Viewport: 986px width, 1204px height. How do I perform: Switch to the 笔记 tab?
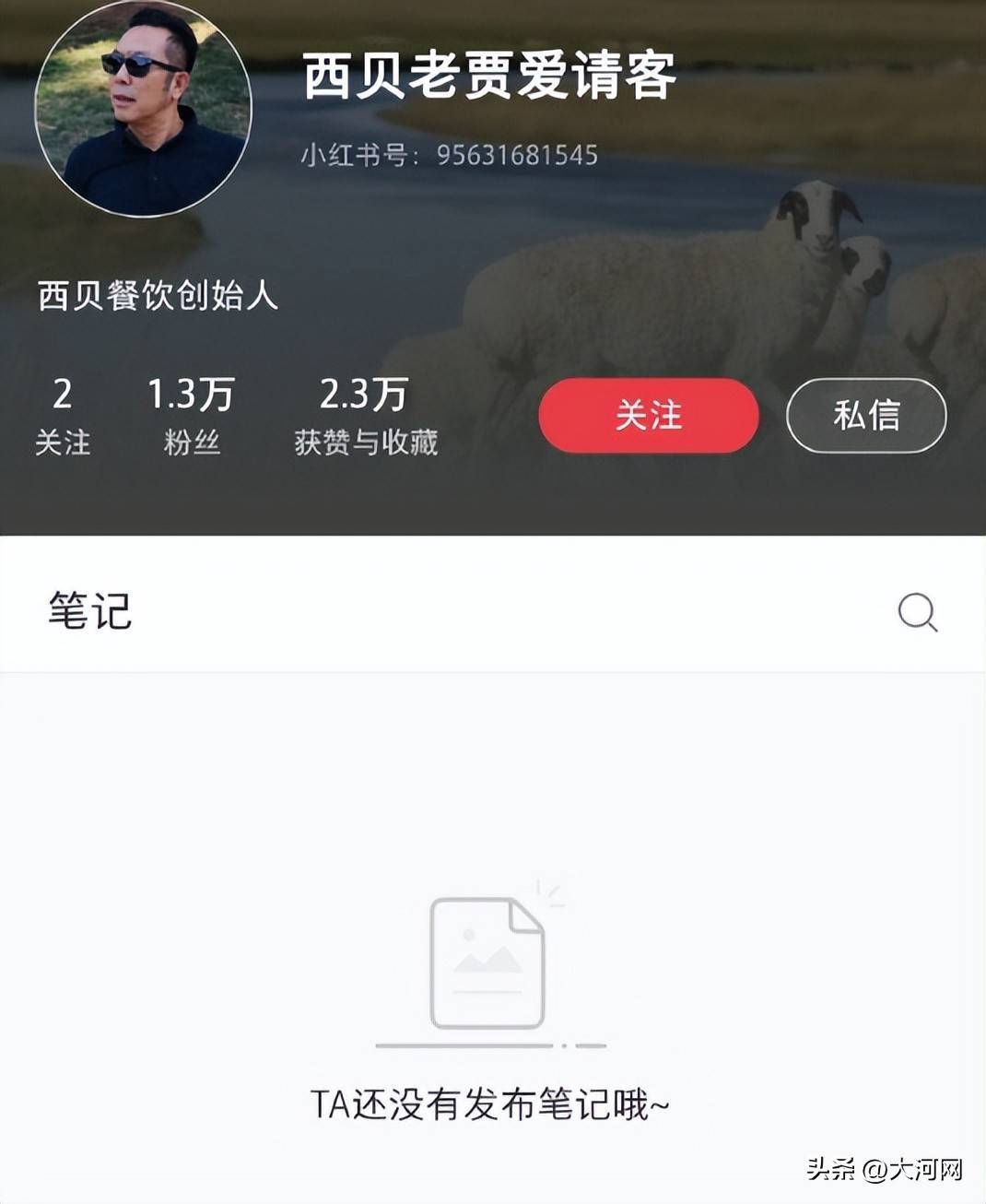(90, 611)
